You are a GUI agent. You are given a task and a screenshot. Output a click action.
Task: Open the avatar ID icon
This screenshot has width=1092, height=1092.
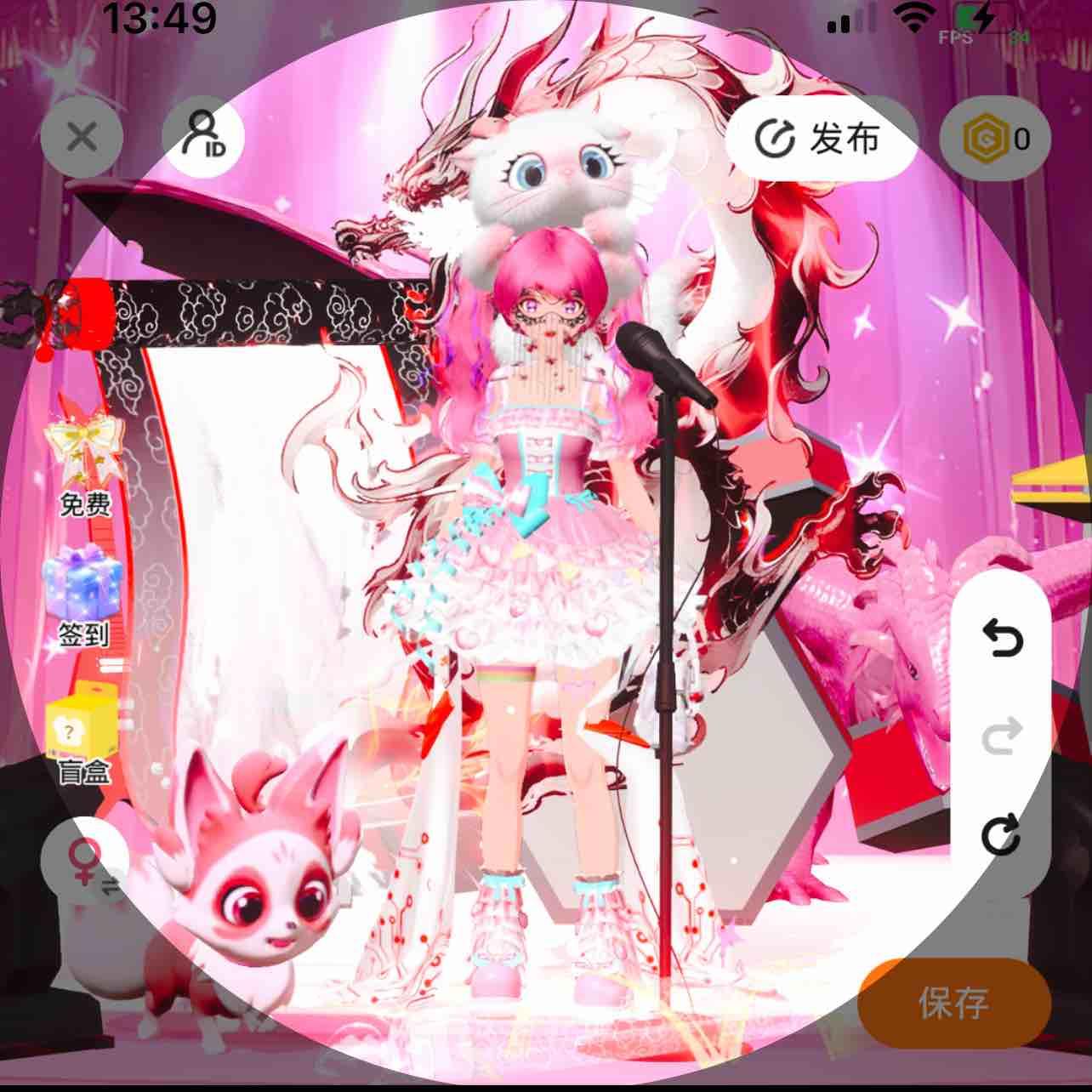(204, 136)
